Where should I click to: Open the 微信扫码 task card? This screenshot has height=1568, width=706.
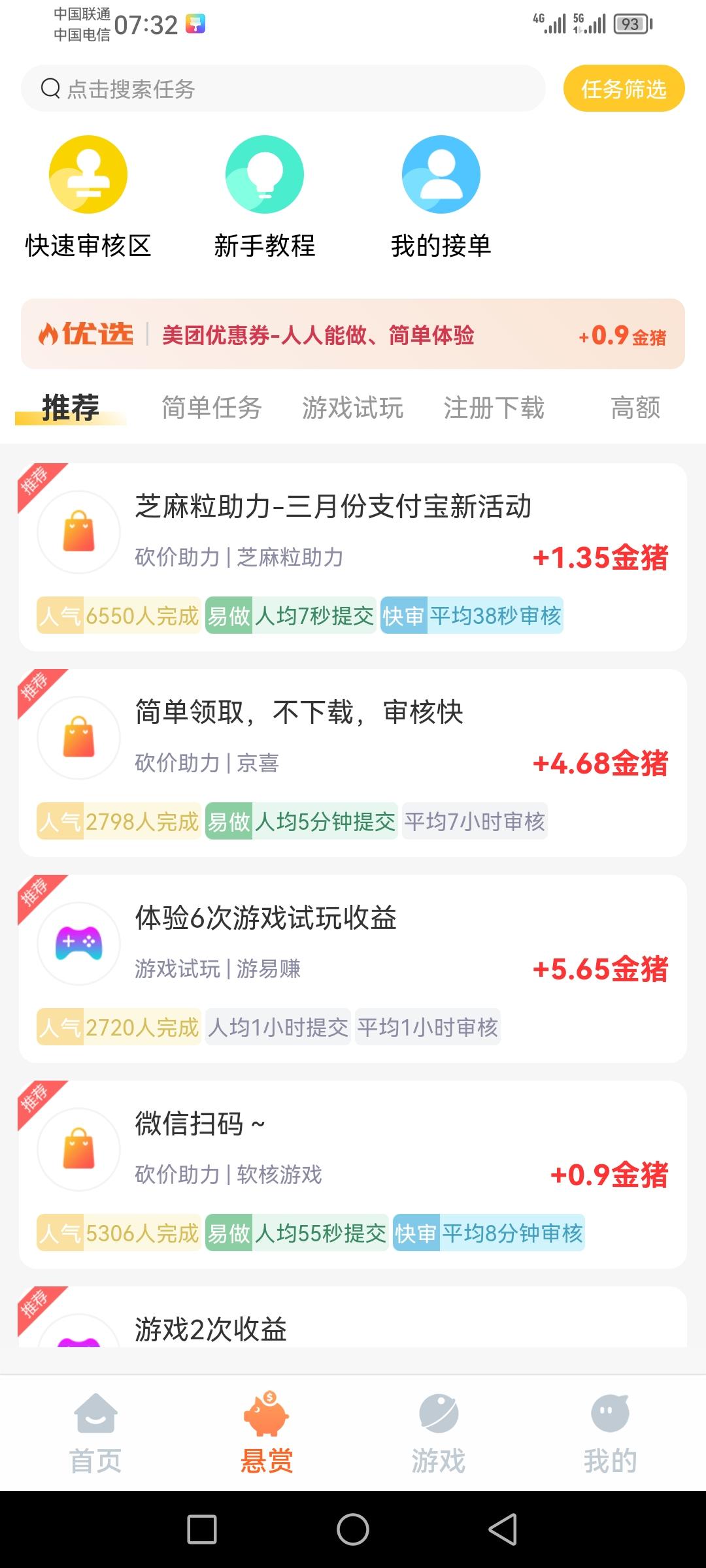pos(353,1174)
